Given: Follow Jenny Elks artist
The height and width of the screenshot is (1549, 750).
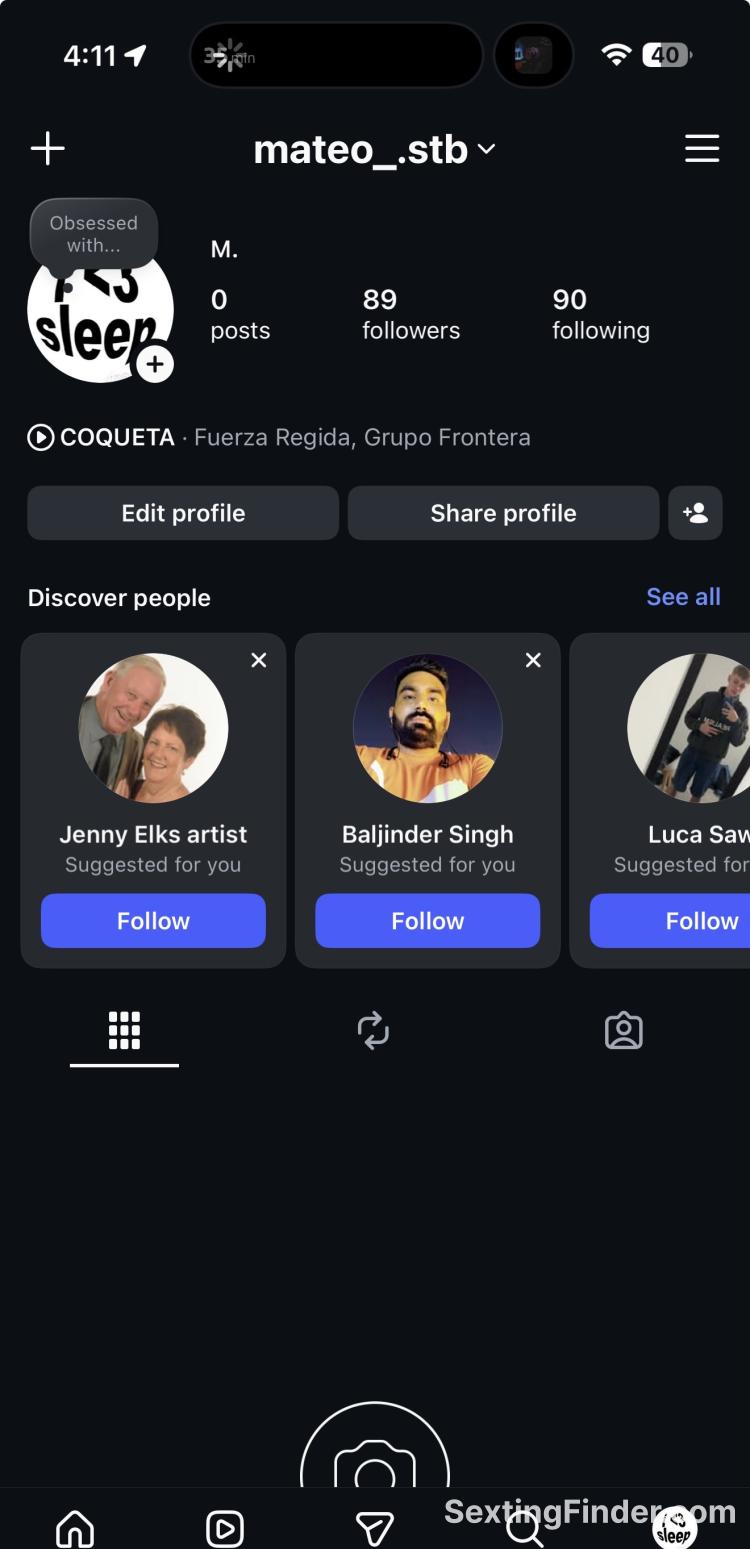Looking at the screenshot, I should 153,921.
